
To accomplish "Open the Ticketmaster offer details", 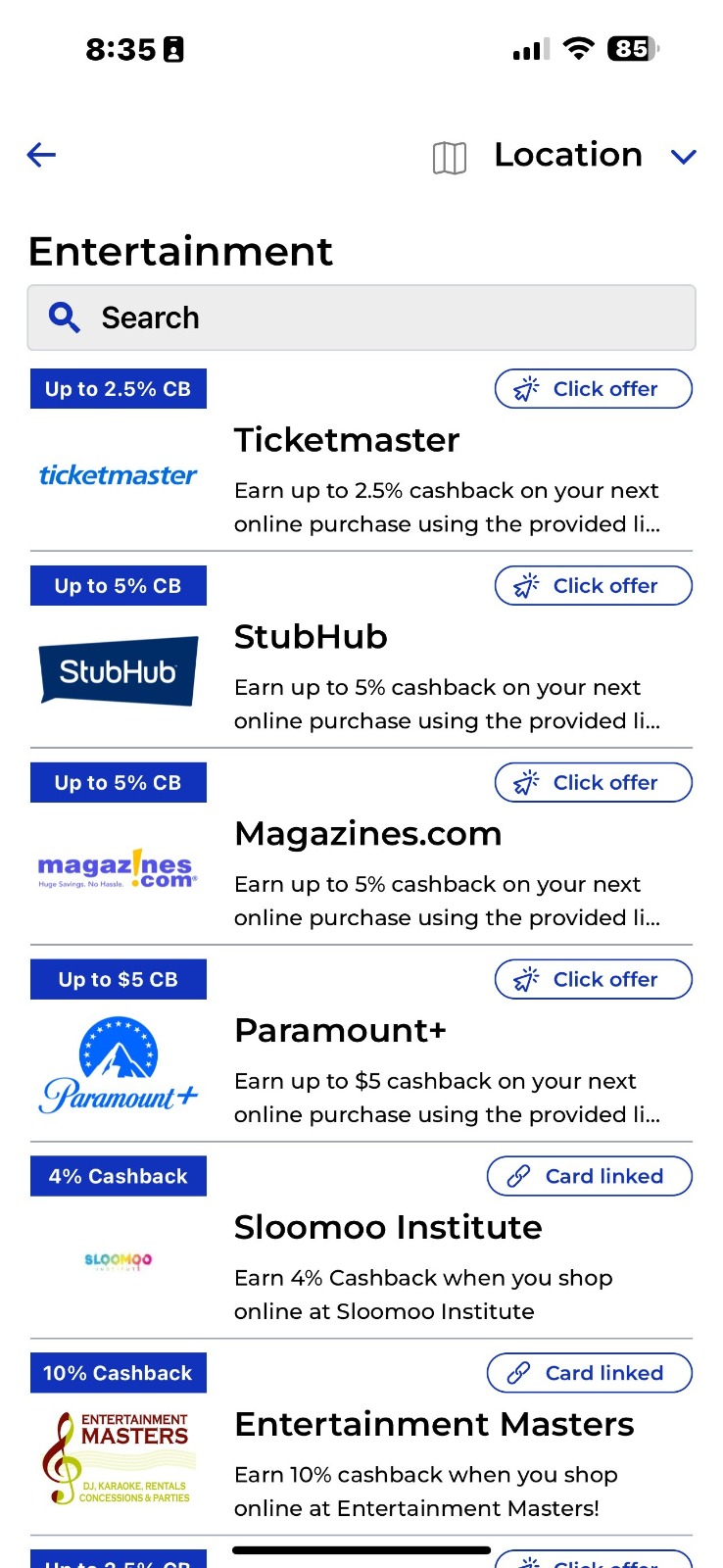I will pyautogui.click(x=347, y=441).
